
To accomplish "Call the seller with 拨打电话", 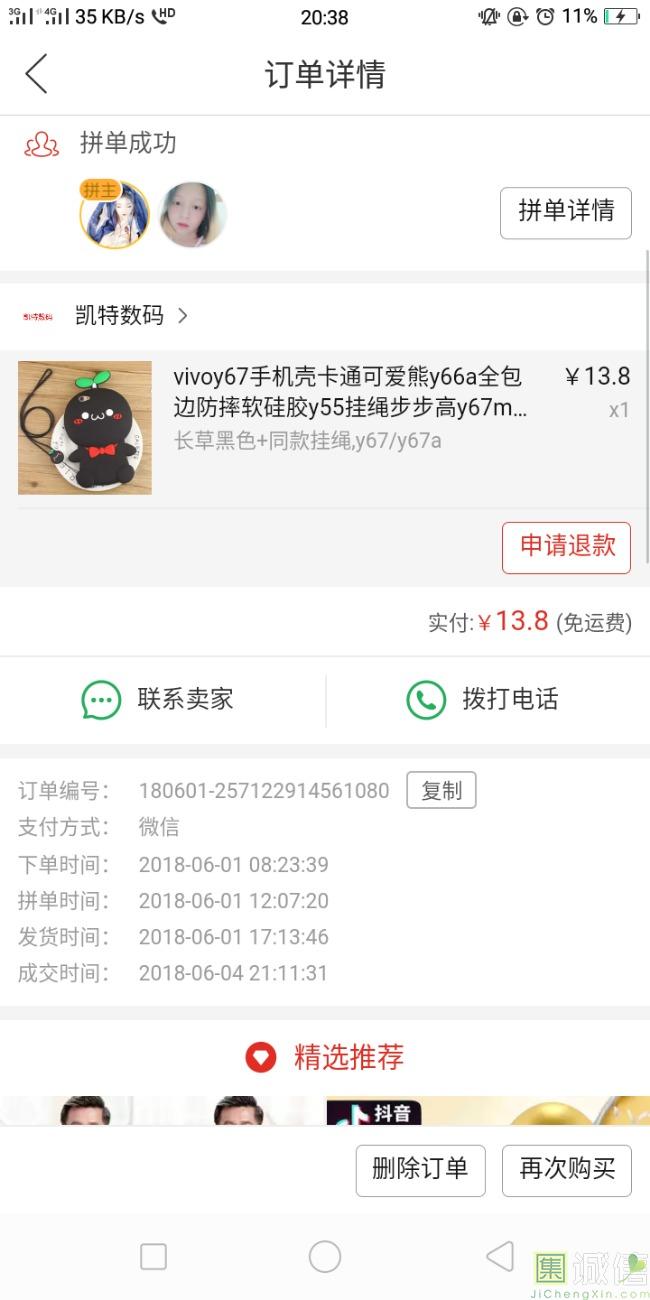I will (482, 699).
